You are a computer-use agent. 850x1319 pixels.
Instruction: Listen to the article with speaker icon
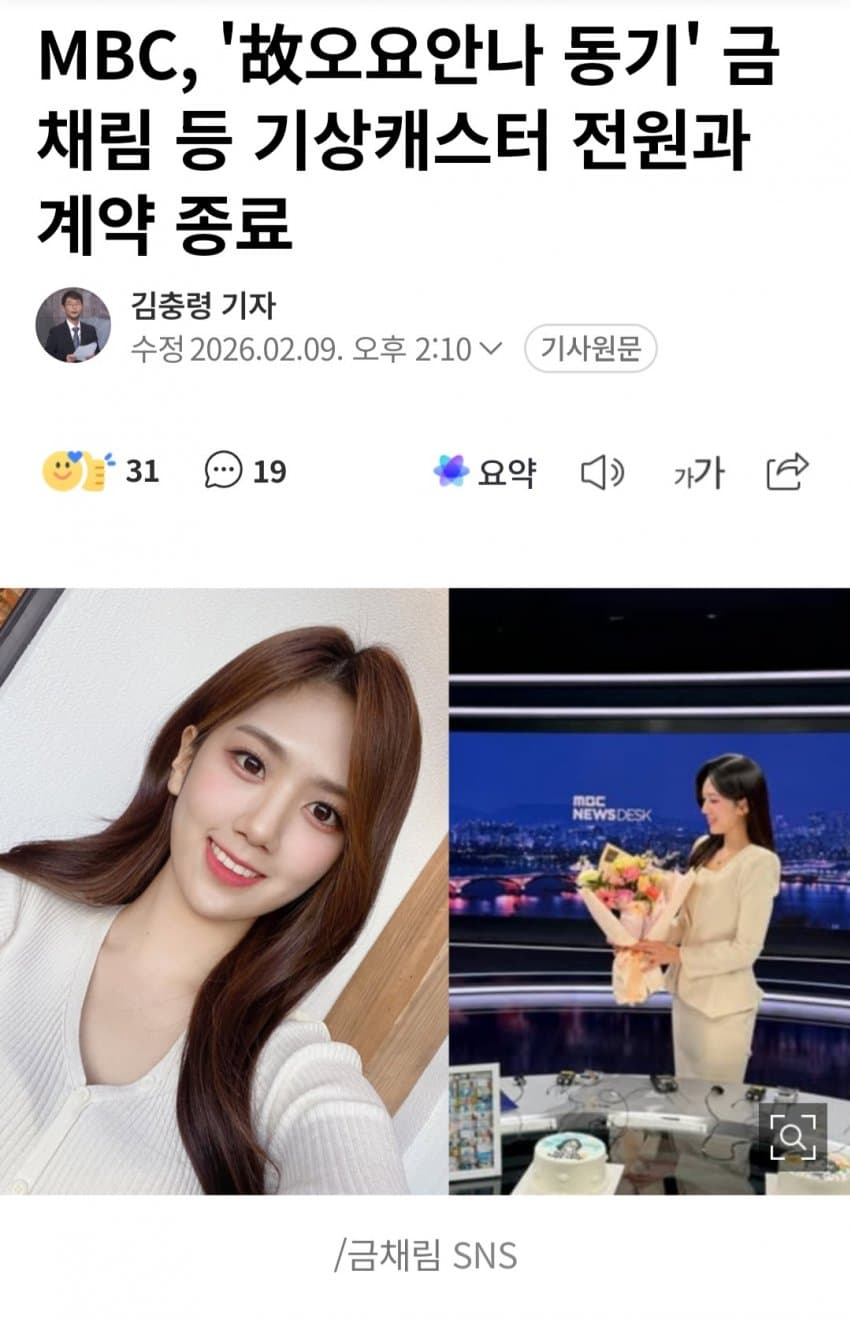point(601,472)
